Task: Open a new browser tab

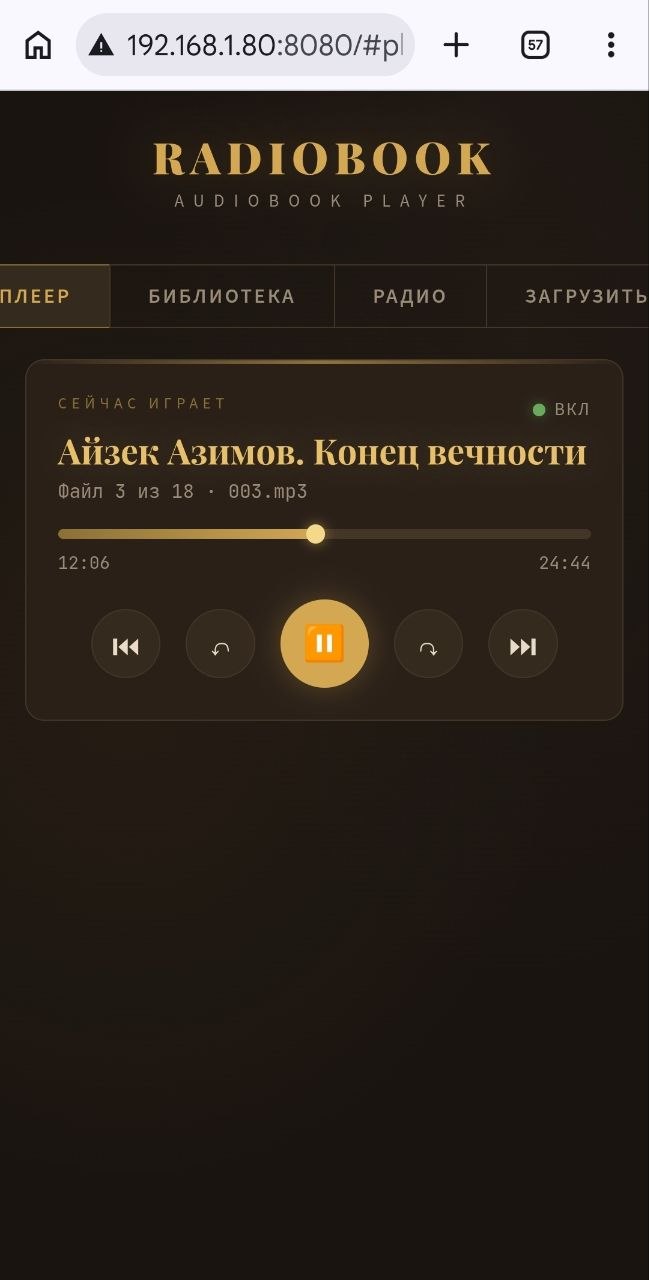Action: tap(456, 45)
